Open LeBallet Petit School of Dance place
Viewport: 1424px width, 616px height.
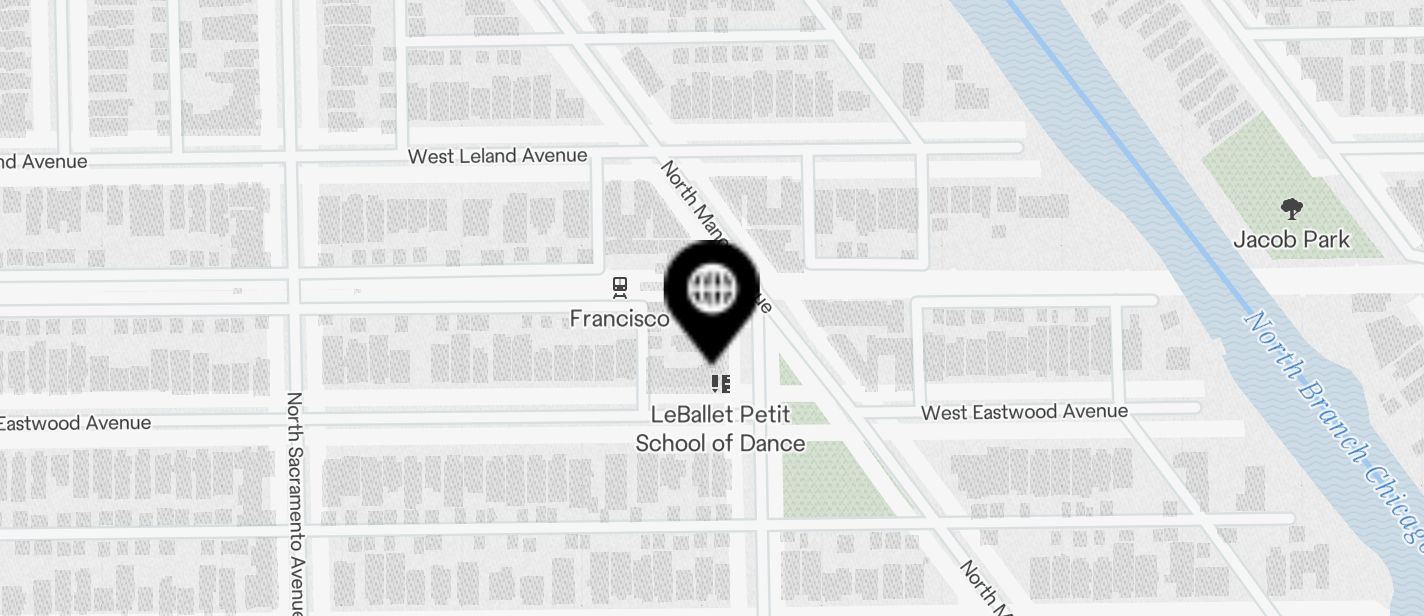(721, 384)
